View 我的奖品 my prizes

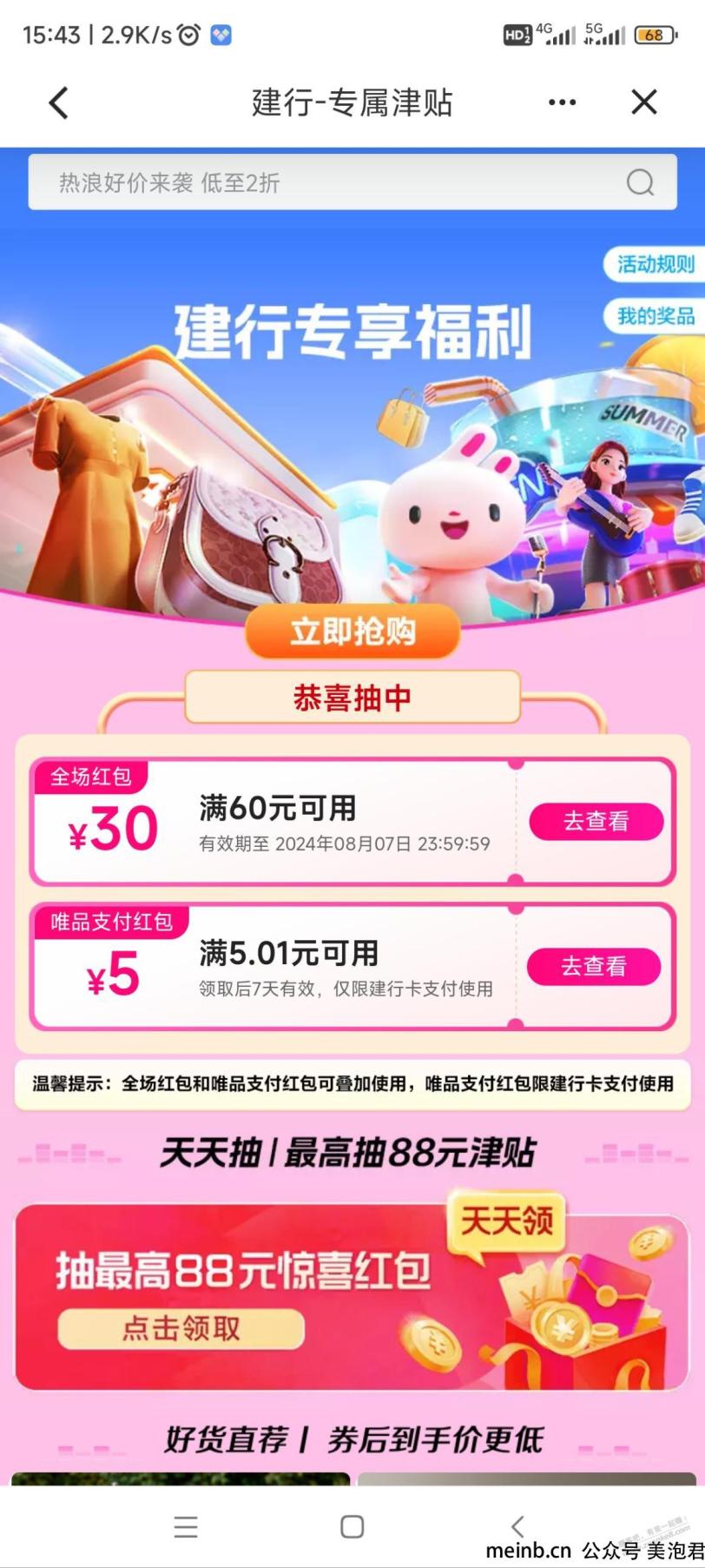pyautogui.click(x=655, y=316)
